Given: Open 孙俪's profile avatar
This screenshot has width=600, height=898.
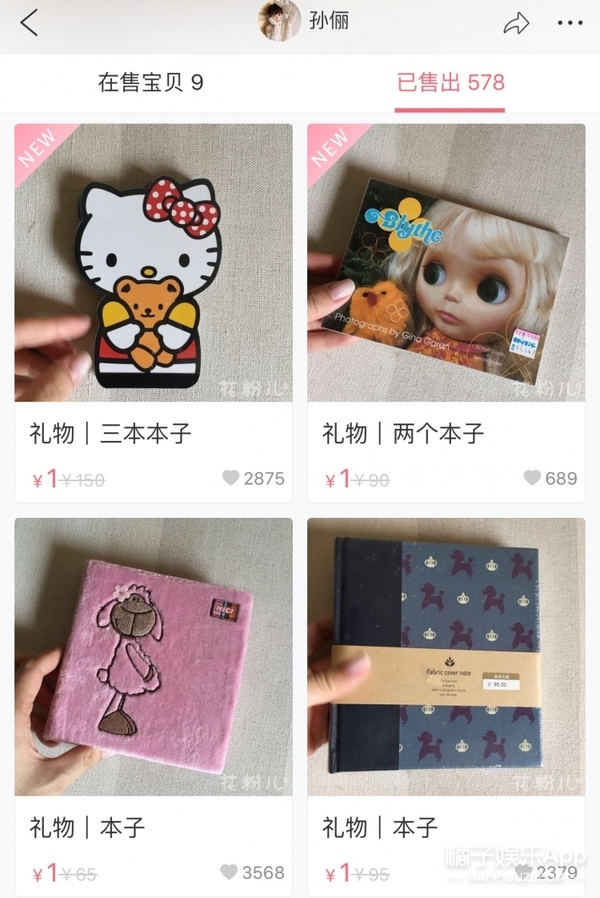Looking at the screenshot, I should pos(280,22).
